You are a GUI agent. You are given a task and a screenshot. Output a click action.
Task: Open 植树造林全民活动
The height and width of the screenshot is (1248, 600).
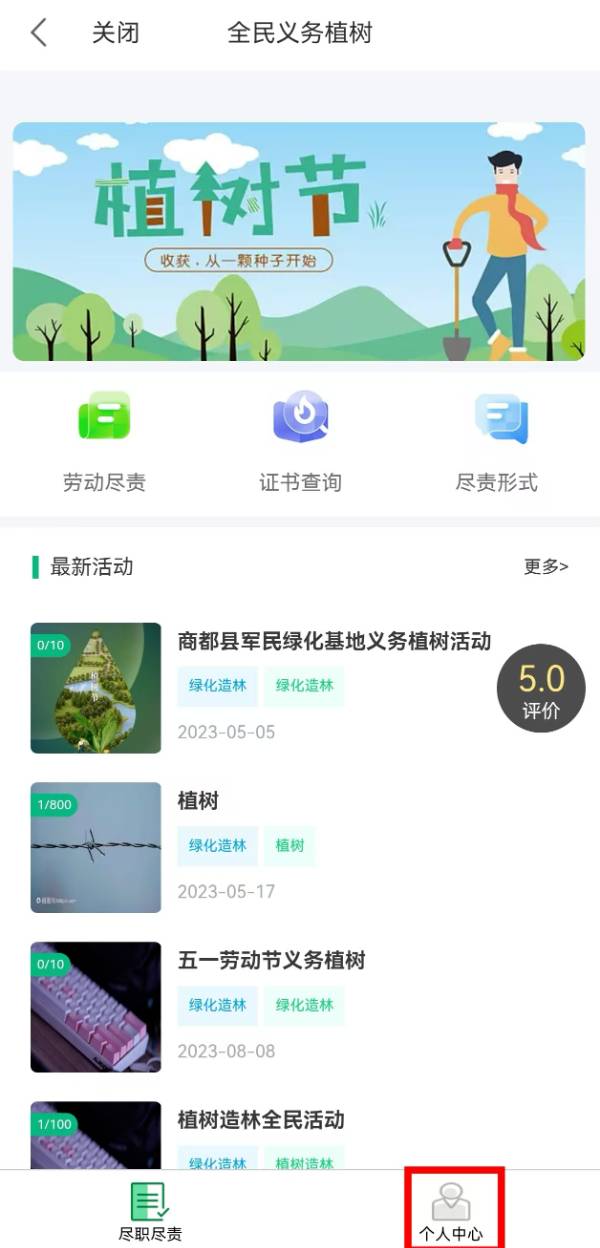(260, 1120)
